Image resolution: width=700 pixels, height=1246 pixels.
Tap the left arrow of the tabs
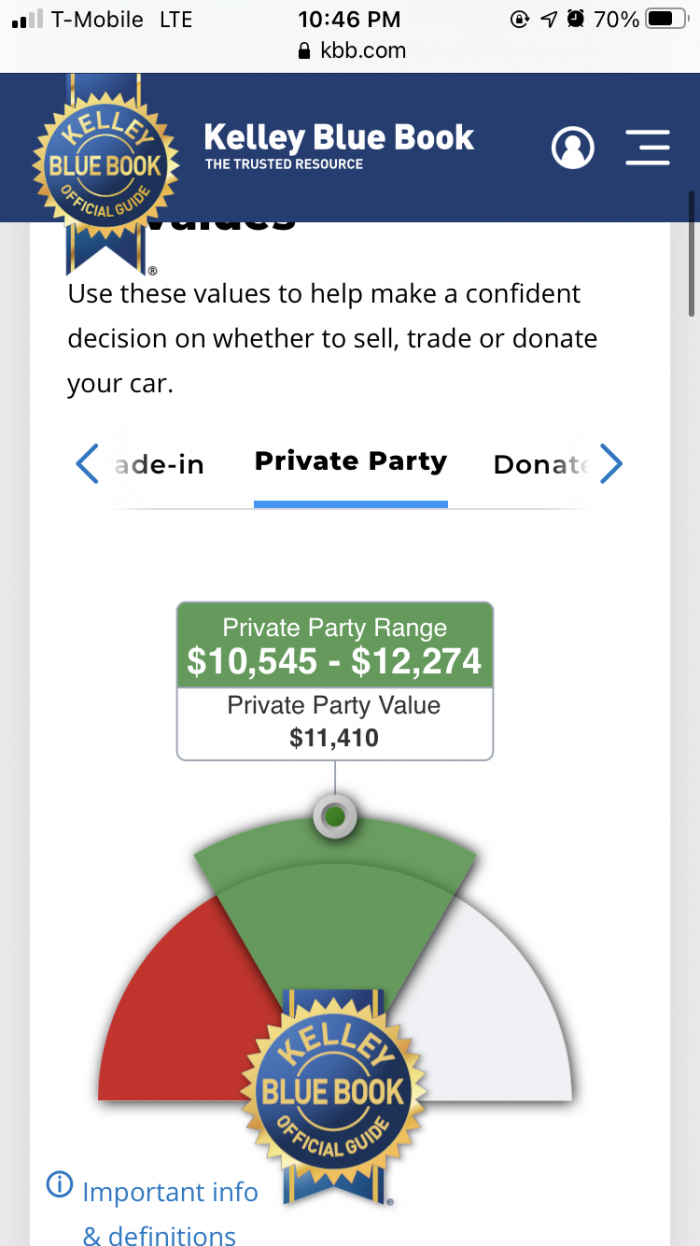click(x=88, y=464)
